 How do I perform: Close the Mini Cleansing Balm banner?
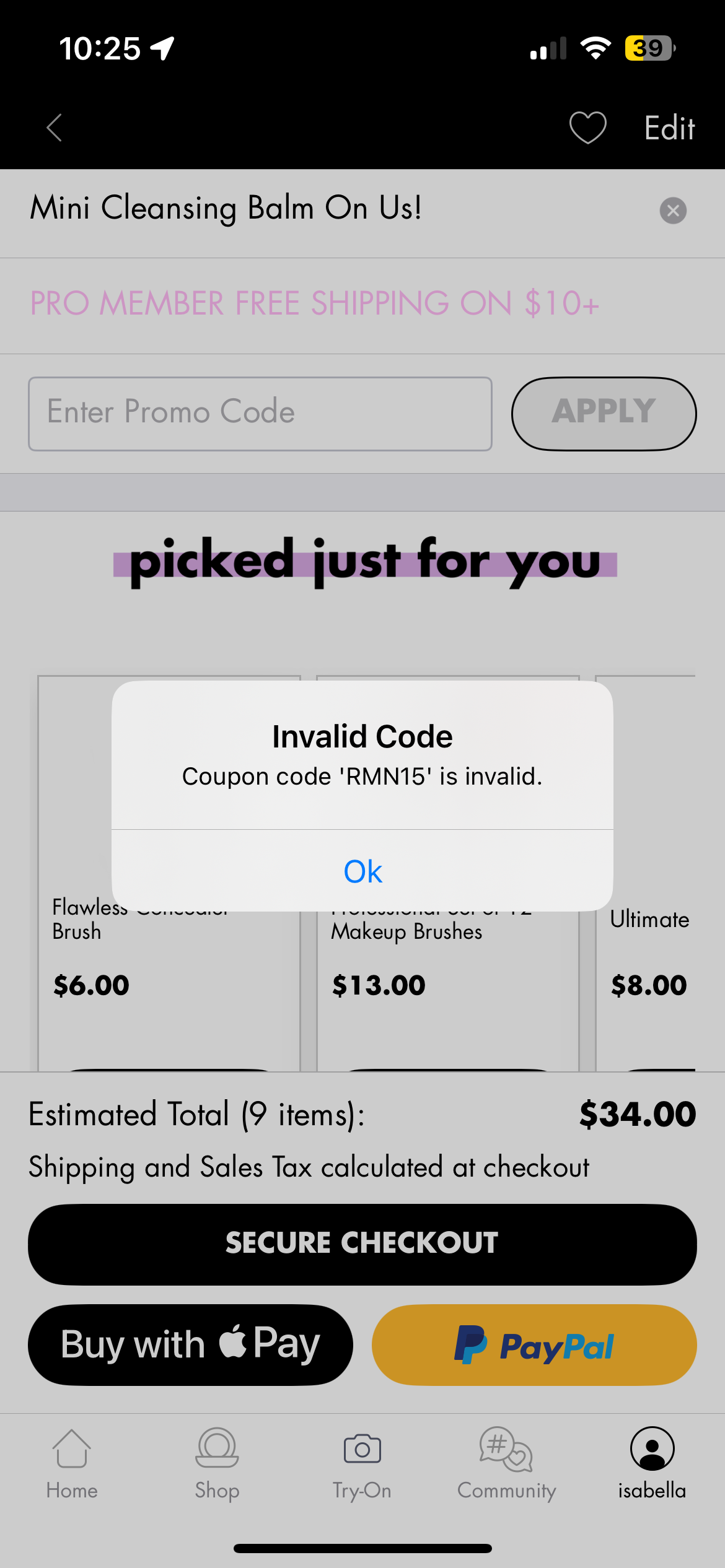click(x=673, y=211)
